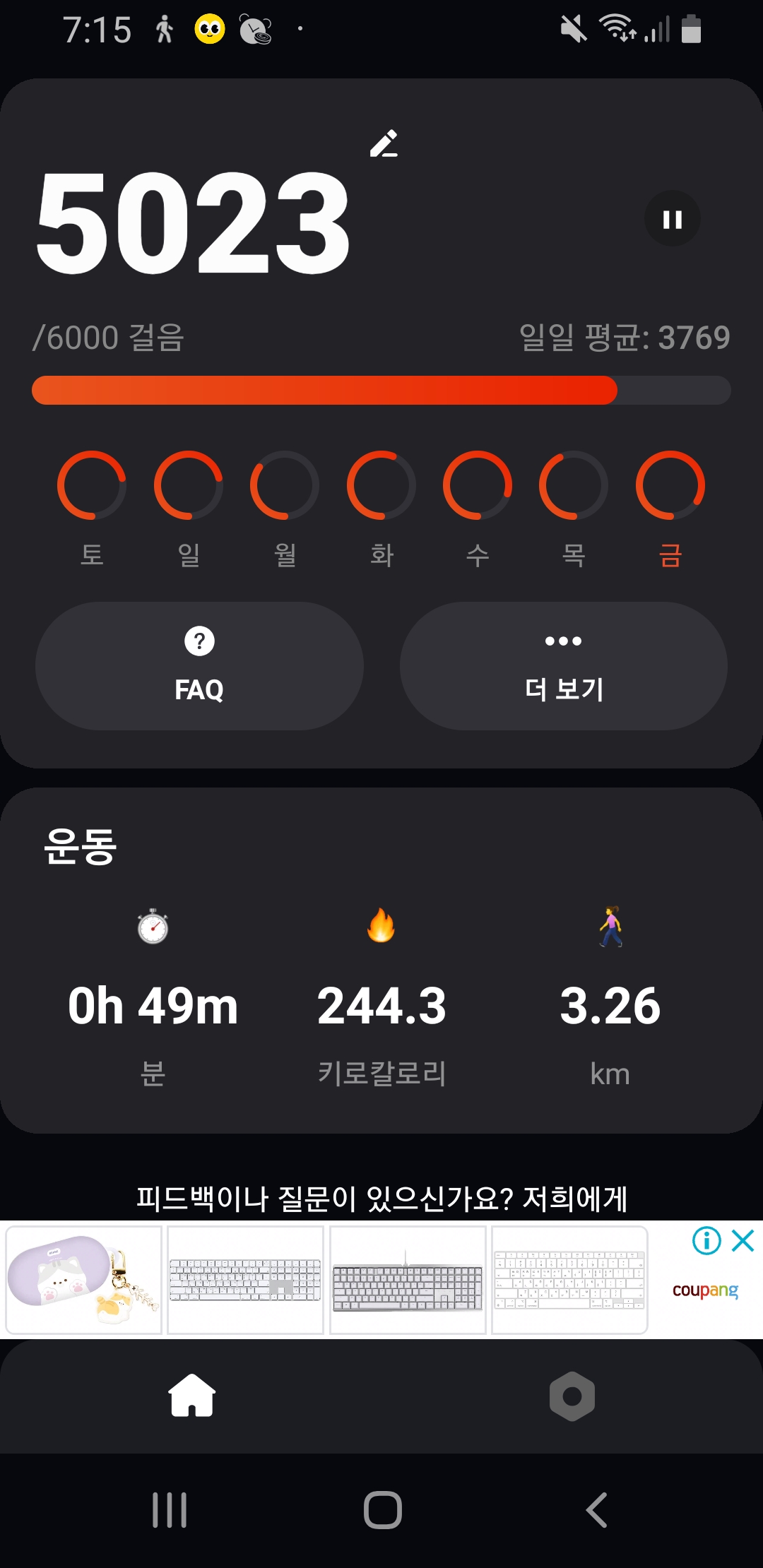The height and width of the screenshot is (1568, 763).
Task: Switch to the home tab
Action: (191, 1396)
